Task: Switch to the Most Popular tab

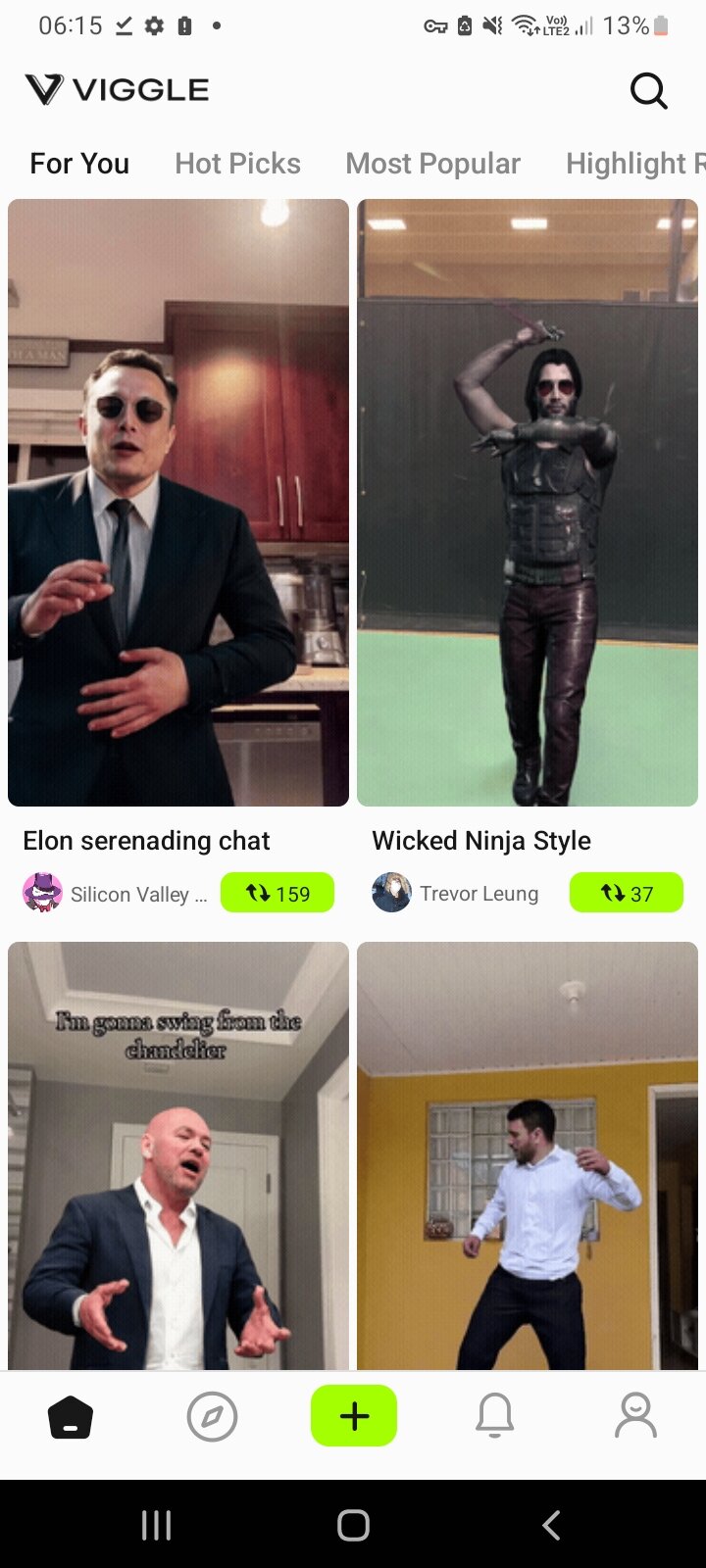Action: pos(432,163)
